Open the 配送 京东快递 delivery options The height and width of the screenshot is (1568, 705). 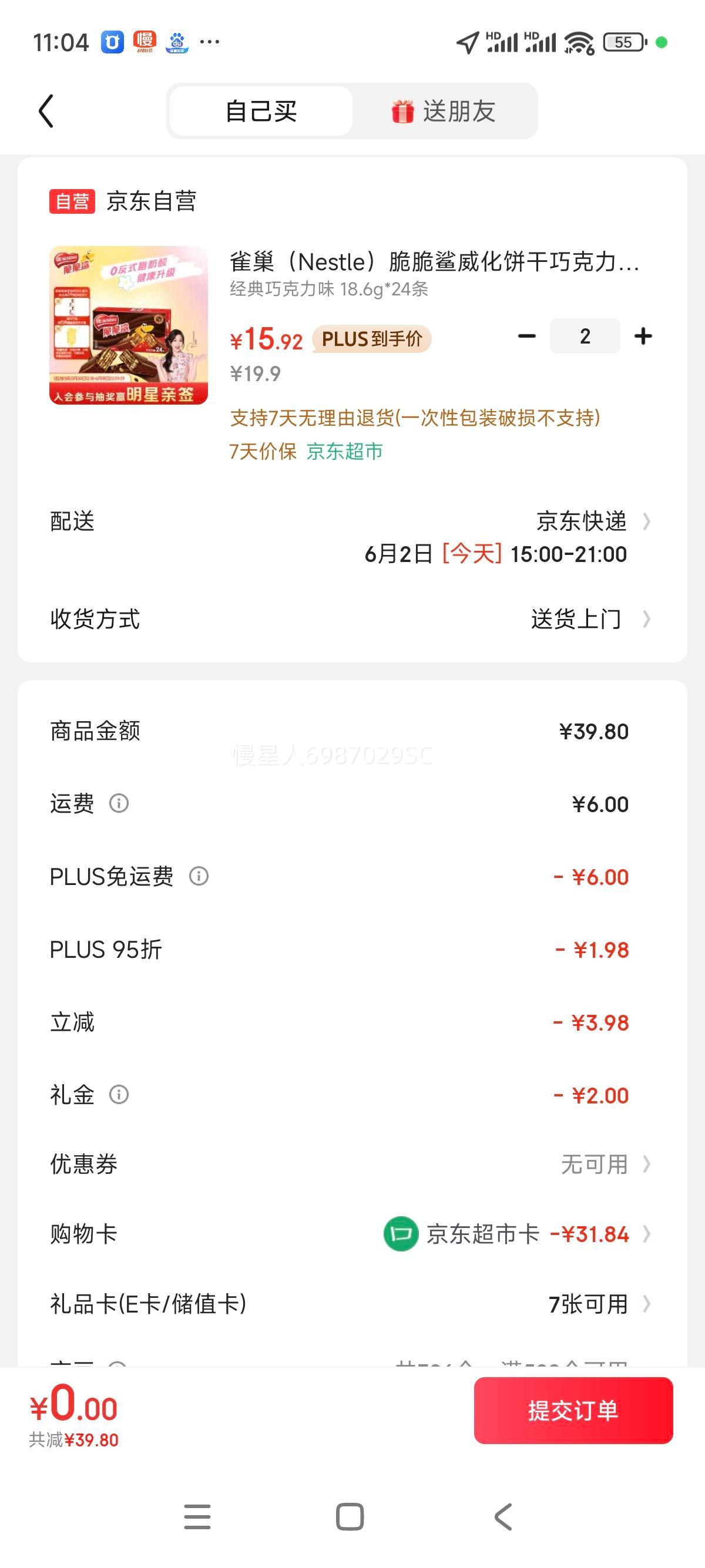click(x=351, y=537)
